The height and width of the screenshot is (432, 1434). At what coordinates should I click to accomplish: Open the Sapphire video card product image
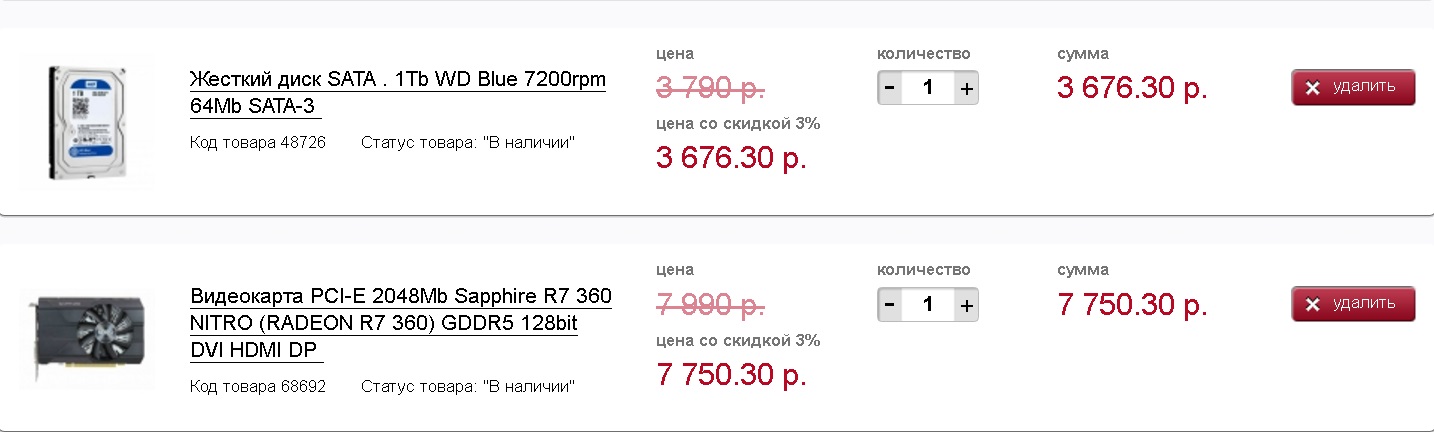88,338
